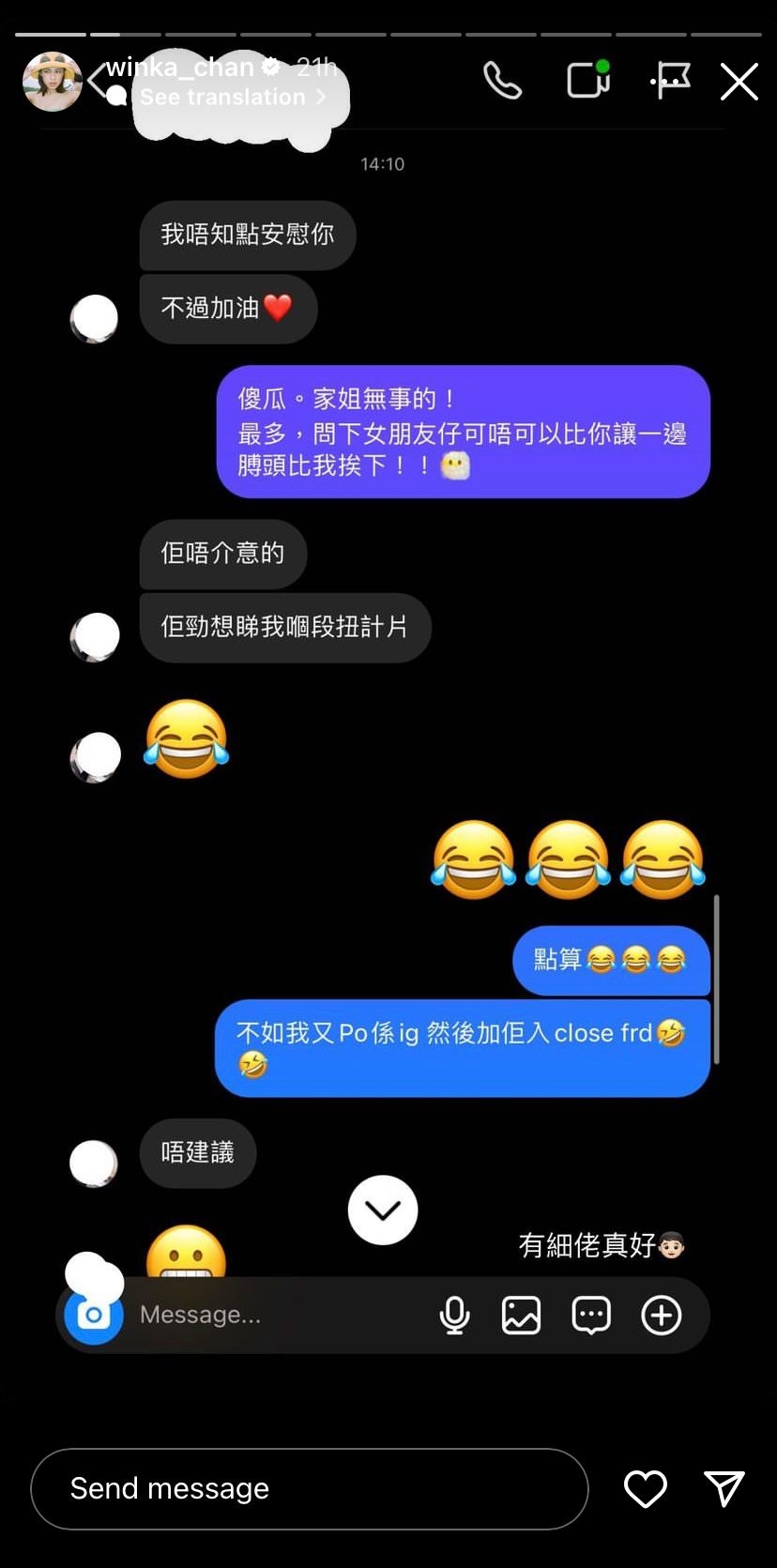Start a video call
This screenshot has width=777, height=1568.
[x=588, y=82]
